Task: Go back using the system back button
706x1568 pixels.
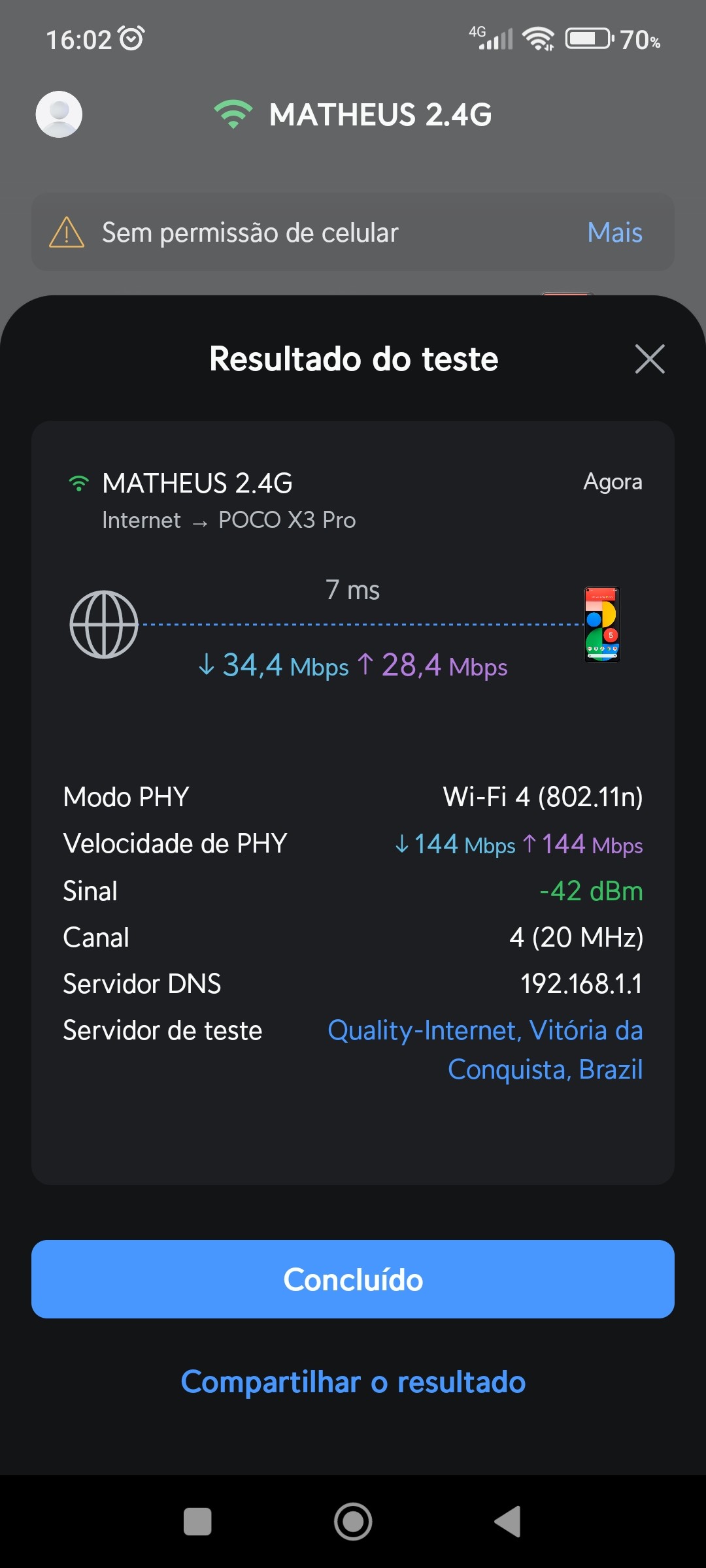Action: pyautogui.click(x=508, y=1522)
